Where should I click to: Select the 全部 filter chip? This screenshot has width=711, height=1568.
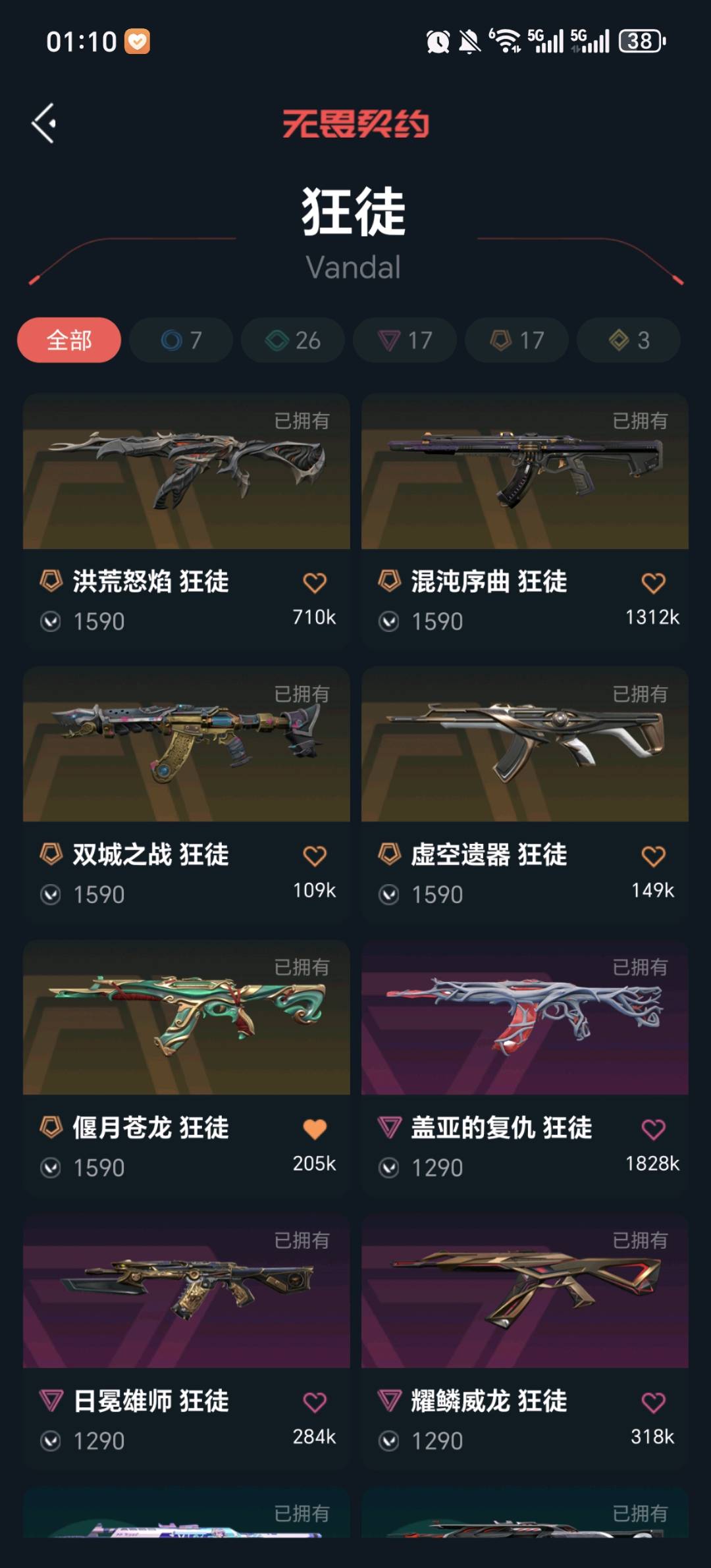pos(69,340)
